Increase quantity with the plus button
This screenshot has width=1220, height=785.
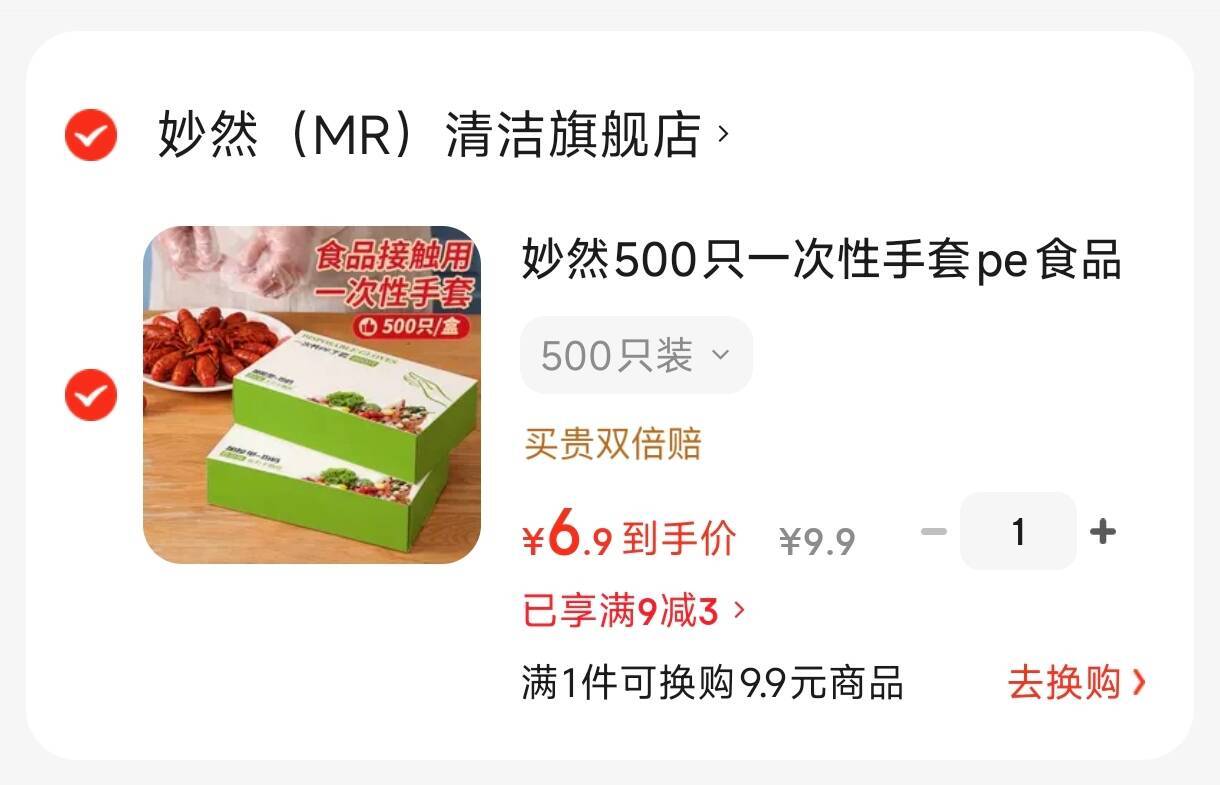pos(1103,532)
